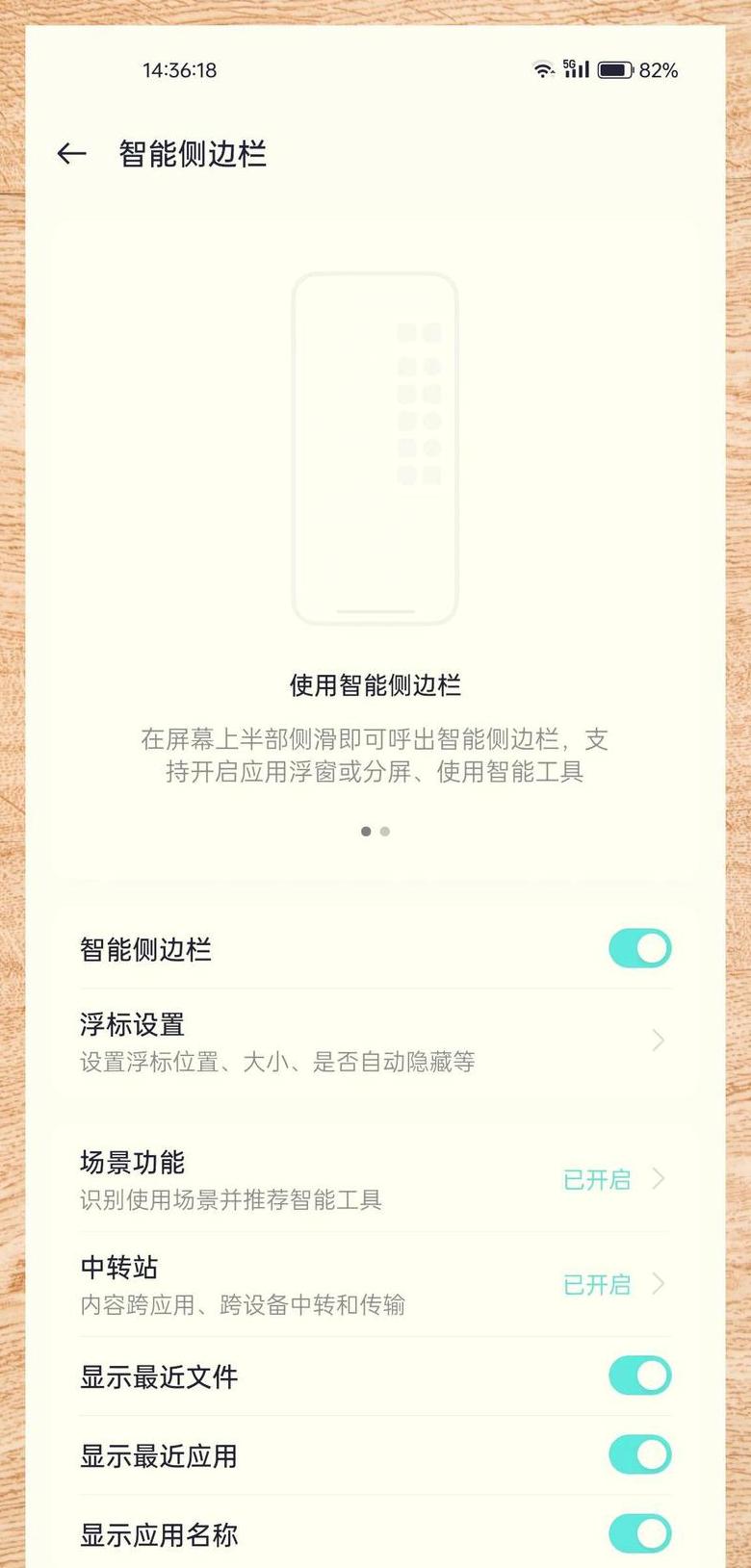
Task: Tap the page indicator dots
Action: [375, 832]
